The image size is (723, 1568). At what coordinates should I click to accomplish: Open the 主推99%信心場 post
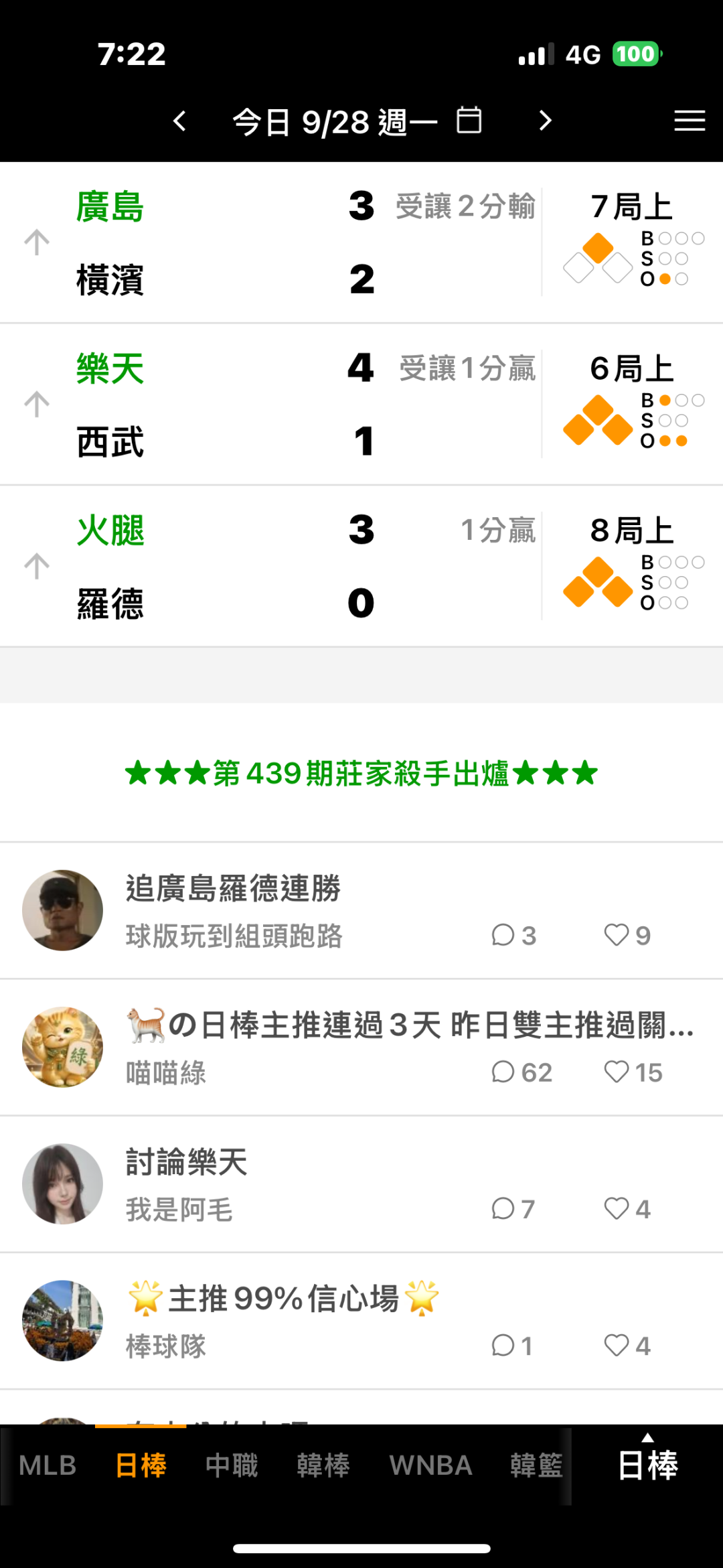pos(361,1321)
